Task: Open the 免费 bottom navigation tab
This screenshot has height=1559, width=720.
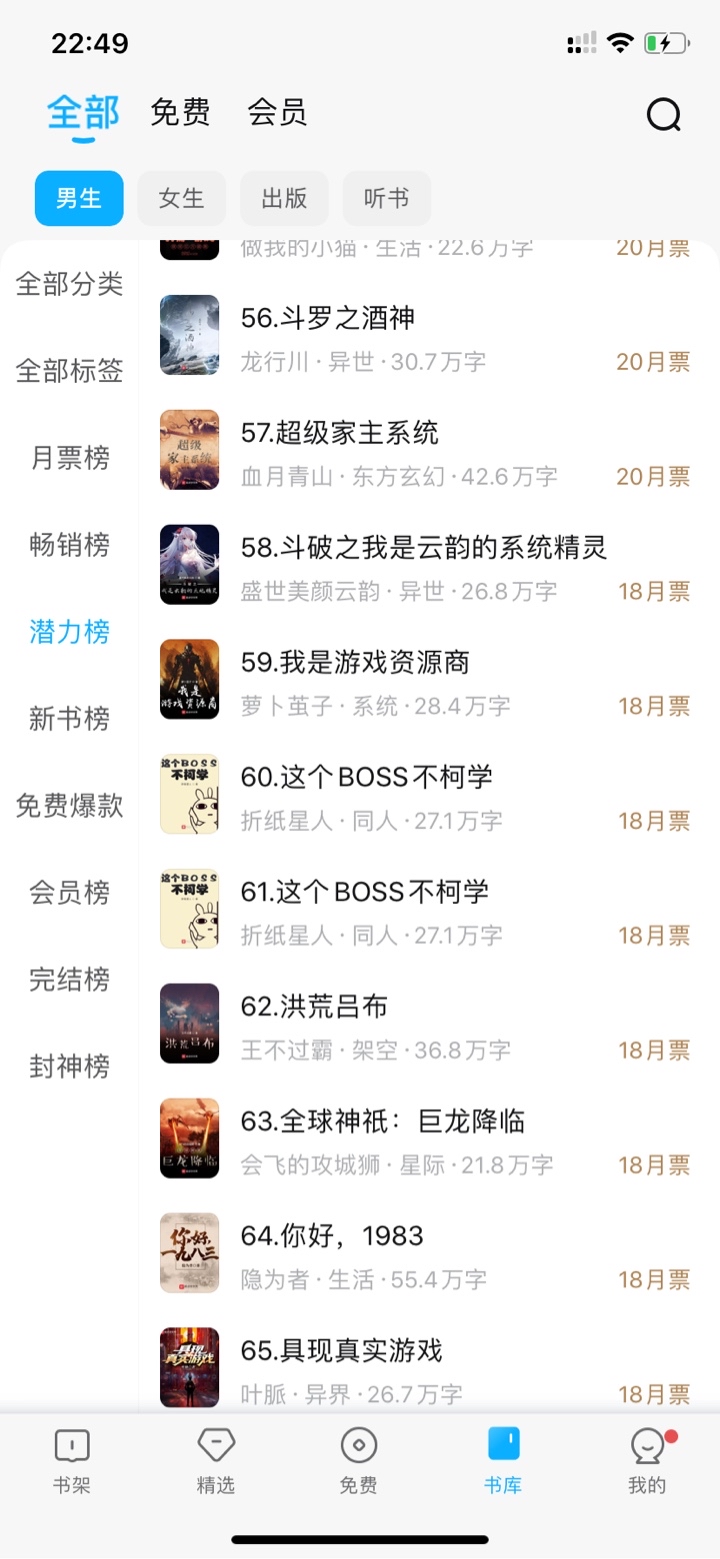Action: click(359, 1460)
